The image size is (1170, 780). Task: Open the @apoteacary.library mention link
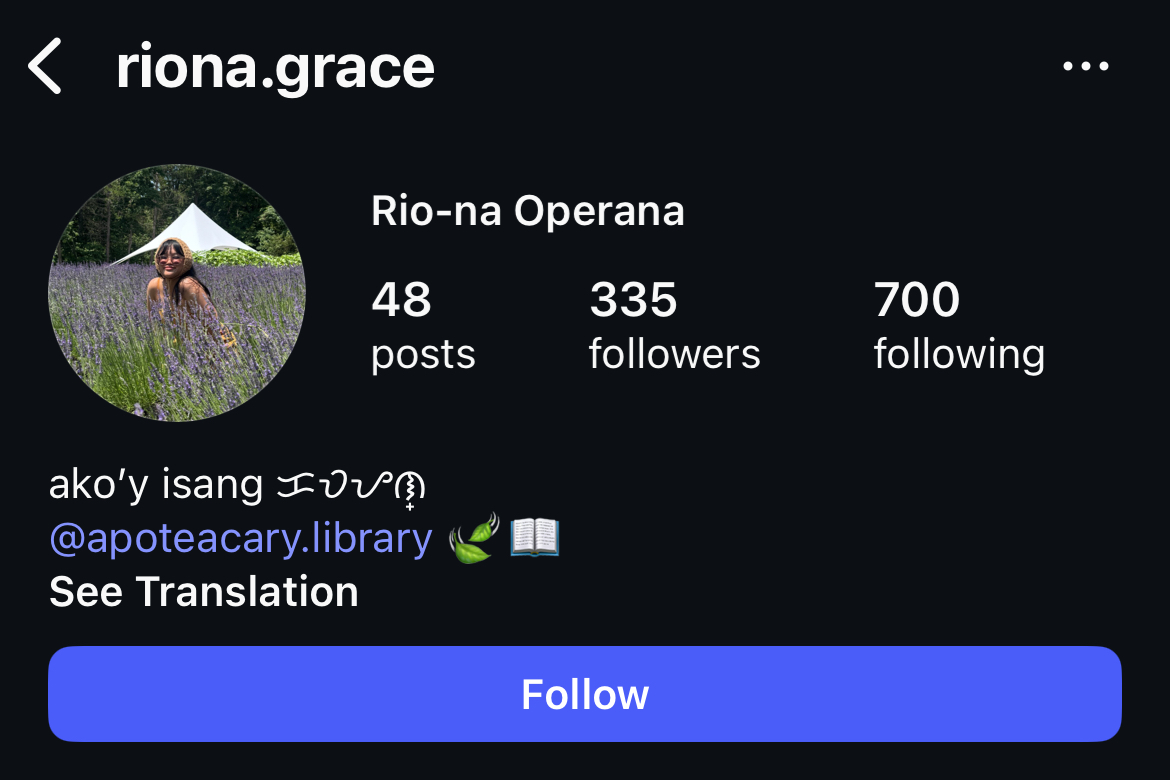(241, 538)
